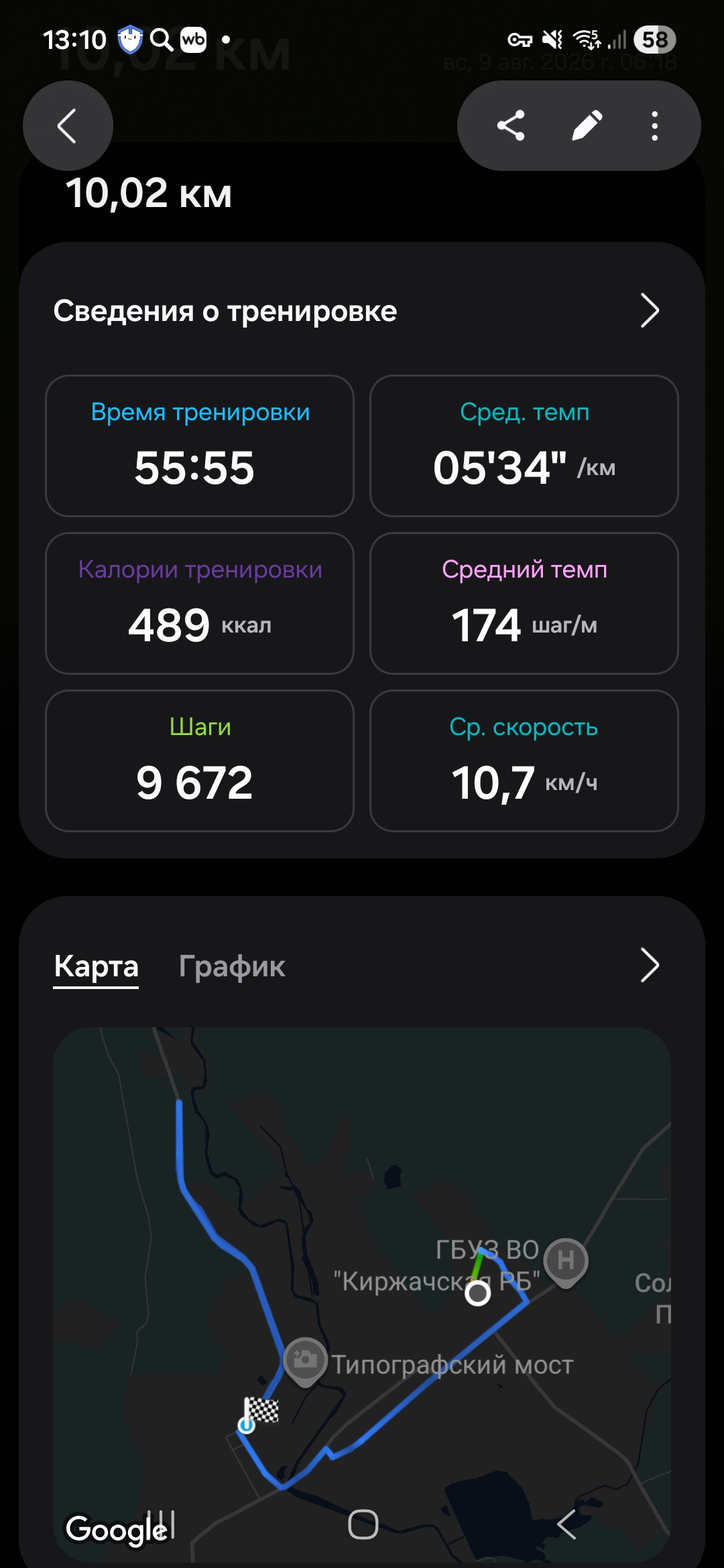Open the three-dot overflow menu
Image resolution: width=724 pixels, height=1568 pixels.
pyautogui.click(x=655, y=126)
